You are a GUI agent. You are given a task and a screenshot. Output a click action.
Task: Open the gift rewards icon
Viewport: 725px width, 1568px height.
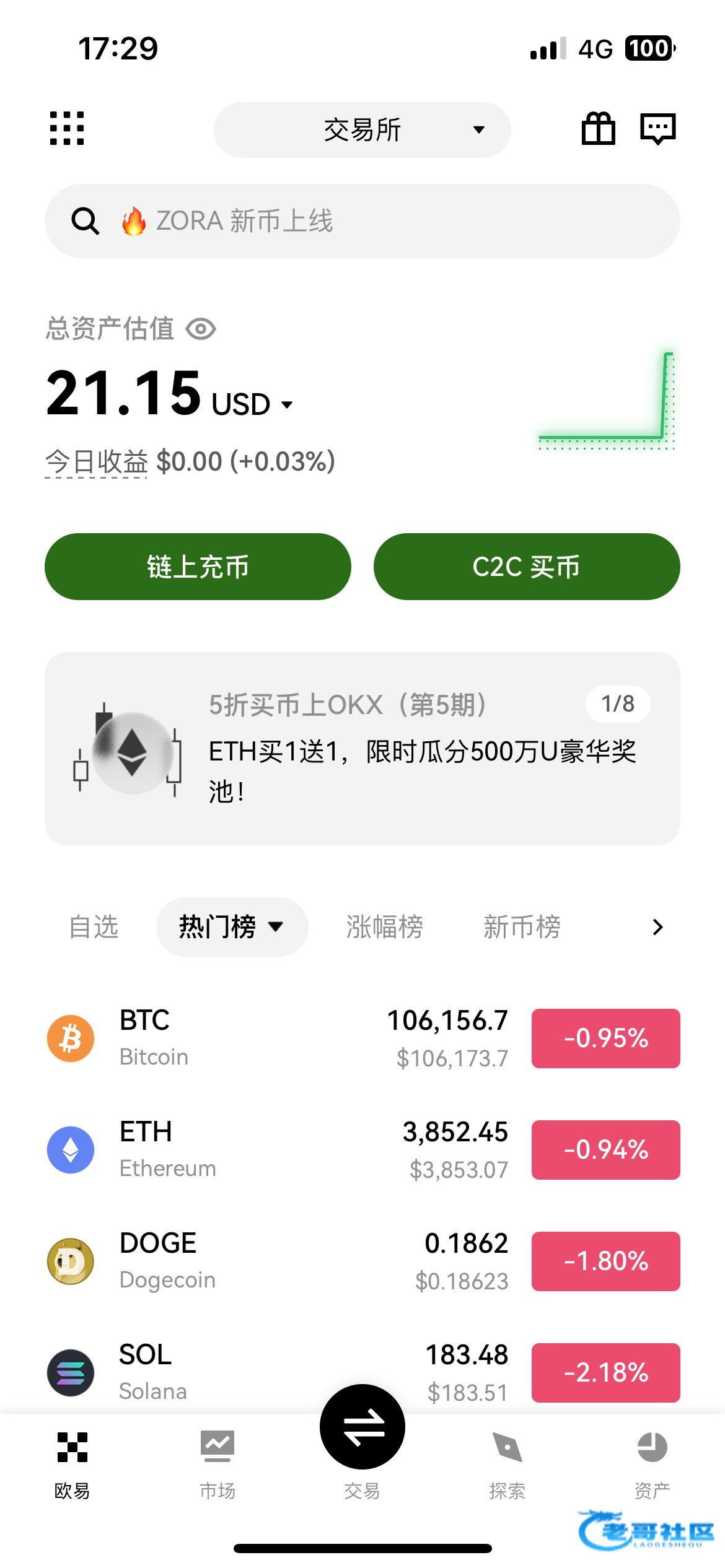point(598,129)
